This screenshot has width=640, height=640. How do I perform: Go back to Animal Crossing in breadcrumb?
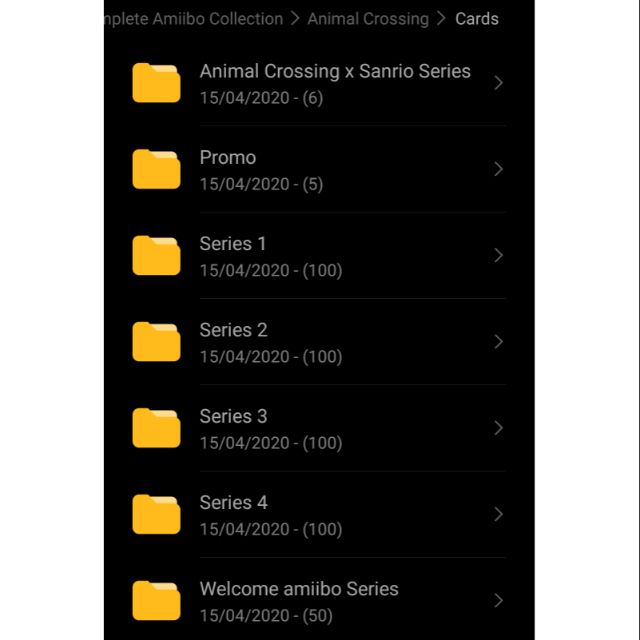368,18
